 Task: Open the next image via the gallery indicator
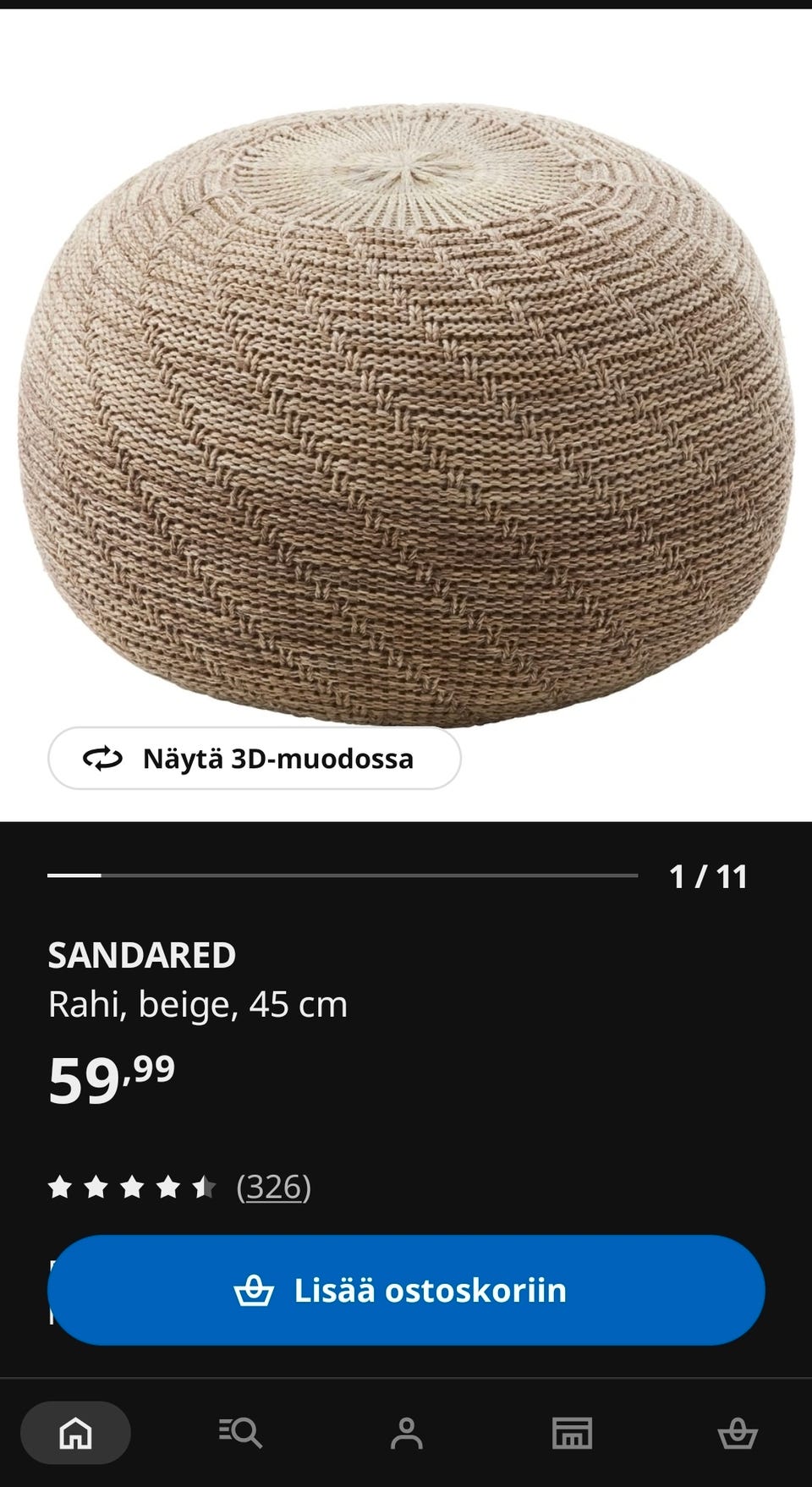[707, 878]
